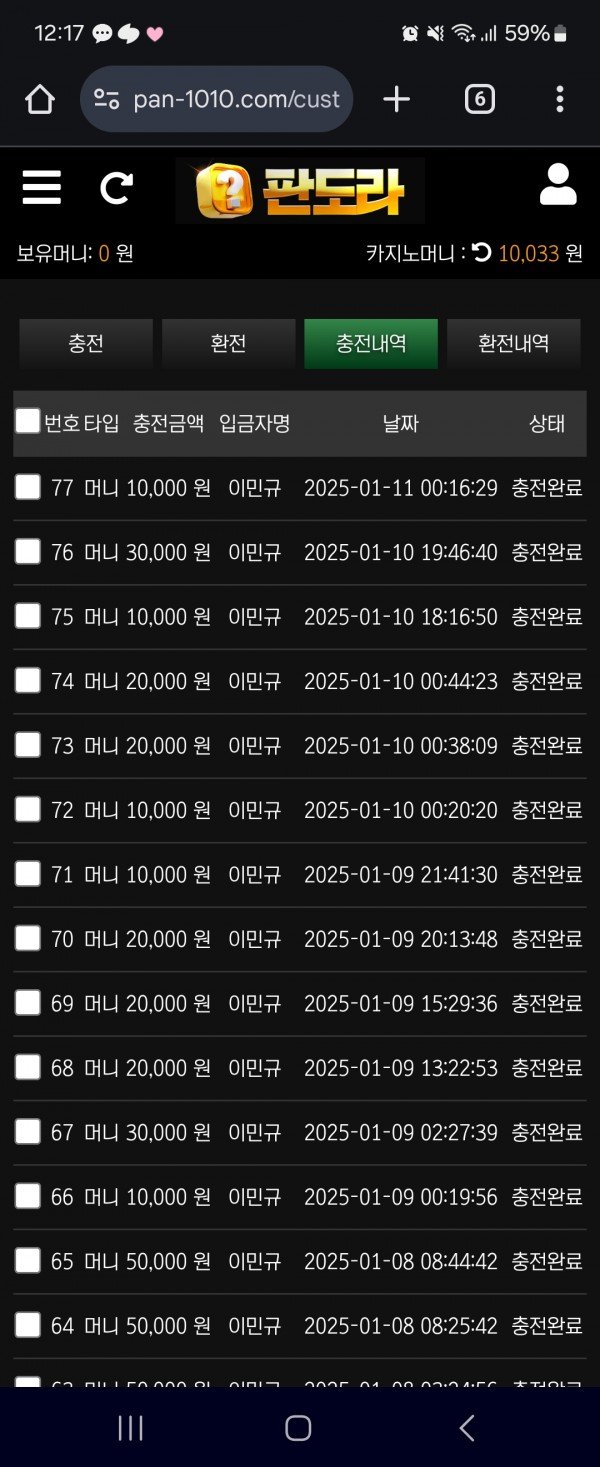Select the 충전내역 tab

pos(371,344)
